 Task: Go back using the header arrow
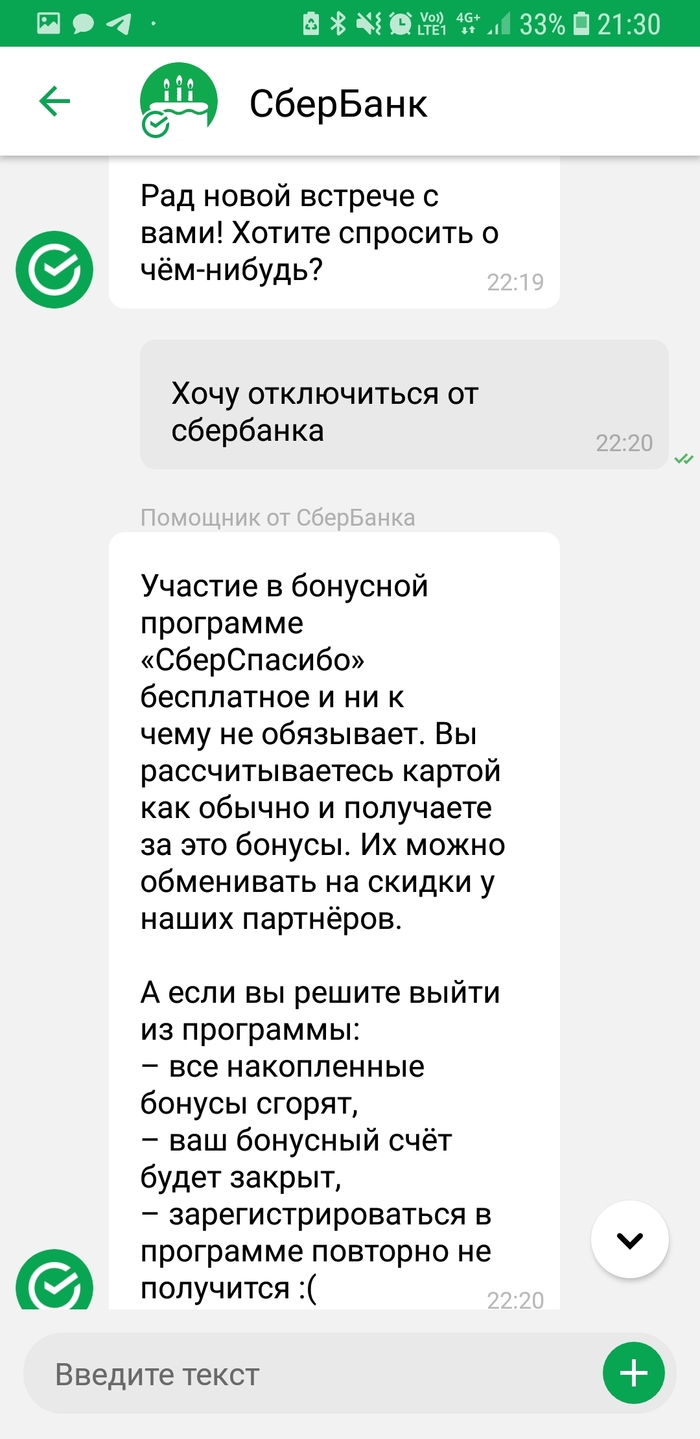point(54,101)
